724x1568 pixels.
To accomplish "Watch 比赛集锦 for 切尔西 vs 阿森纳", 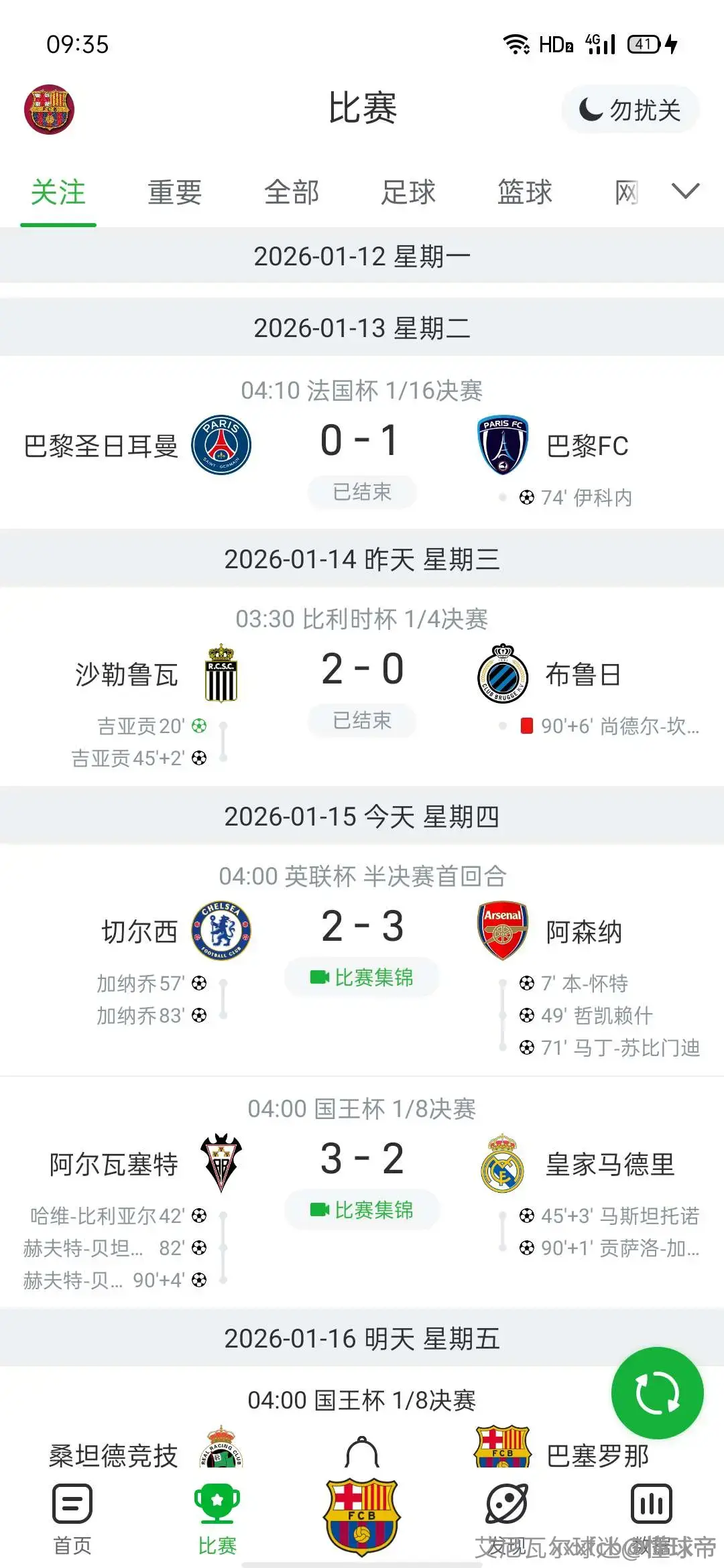I will (x=362, y=978).
